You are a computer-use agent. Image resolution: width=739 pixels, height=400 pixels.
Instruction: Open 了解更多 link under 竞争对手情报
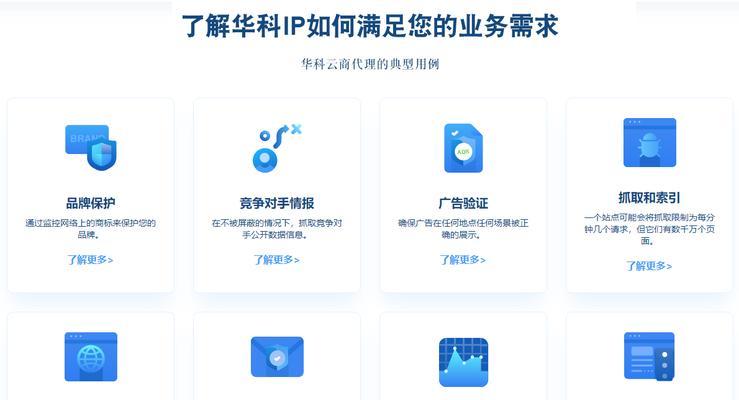tap(276, 260)
